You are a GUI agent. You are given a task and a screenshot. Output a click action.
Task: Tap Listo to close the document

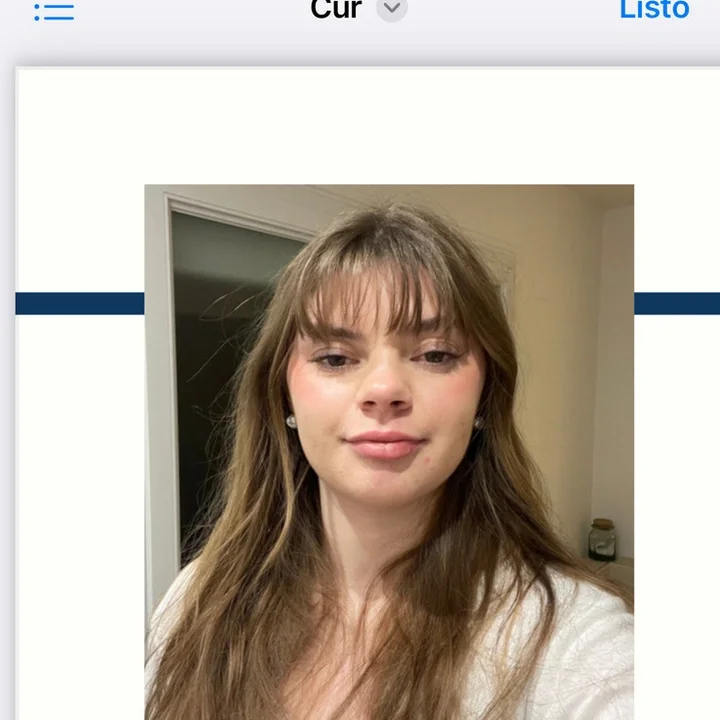tap(654, 10)
